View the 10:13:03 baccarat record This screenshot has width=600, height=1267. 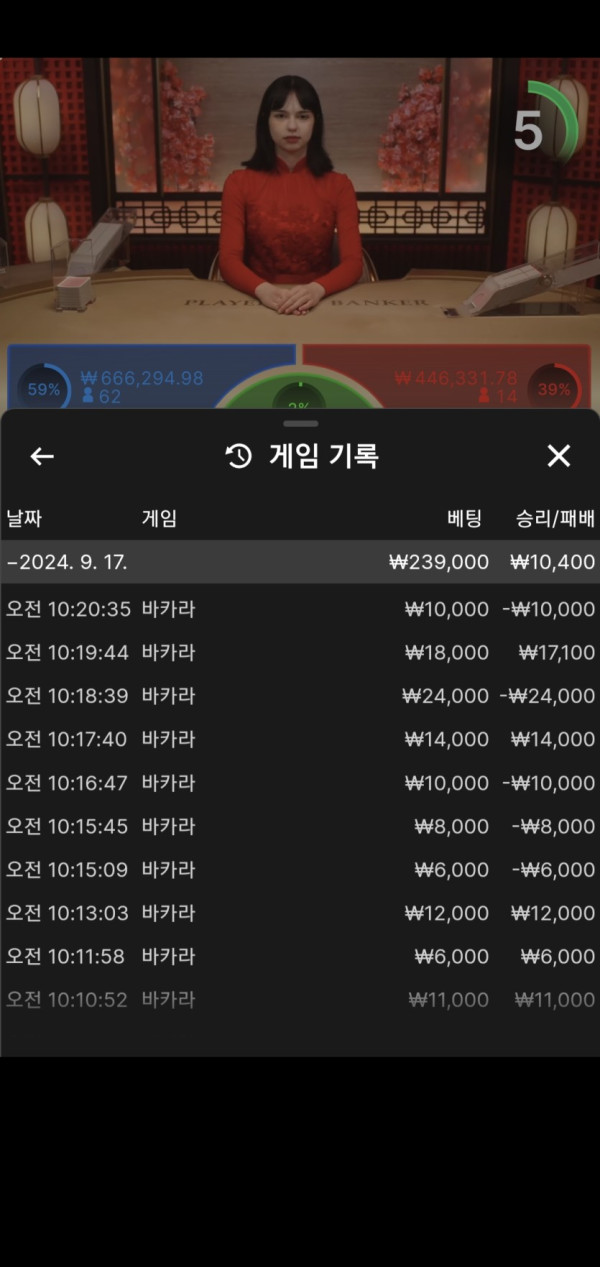(x=300, y=913)
